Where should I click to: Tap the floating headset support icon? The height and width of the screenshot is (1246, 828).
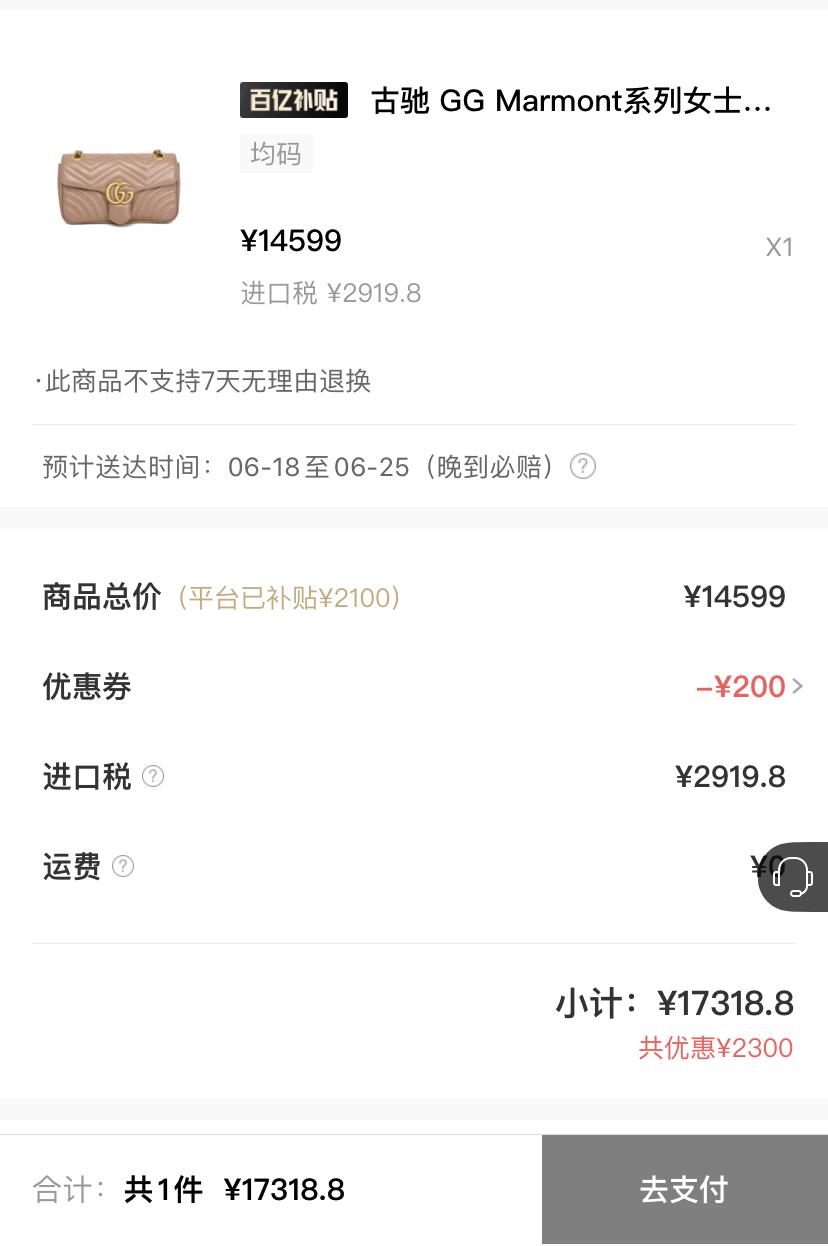coord(795,877)
